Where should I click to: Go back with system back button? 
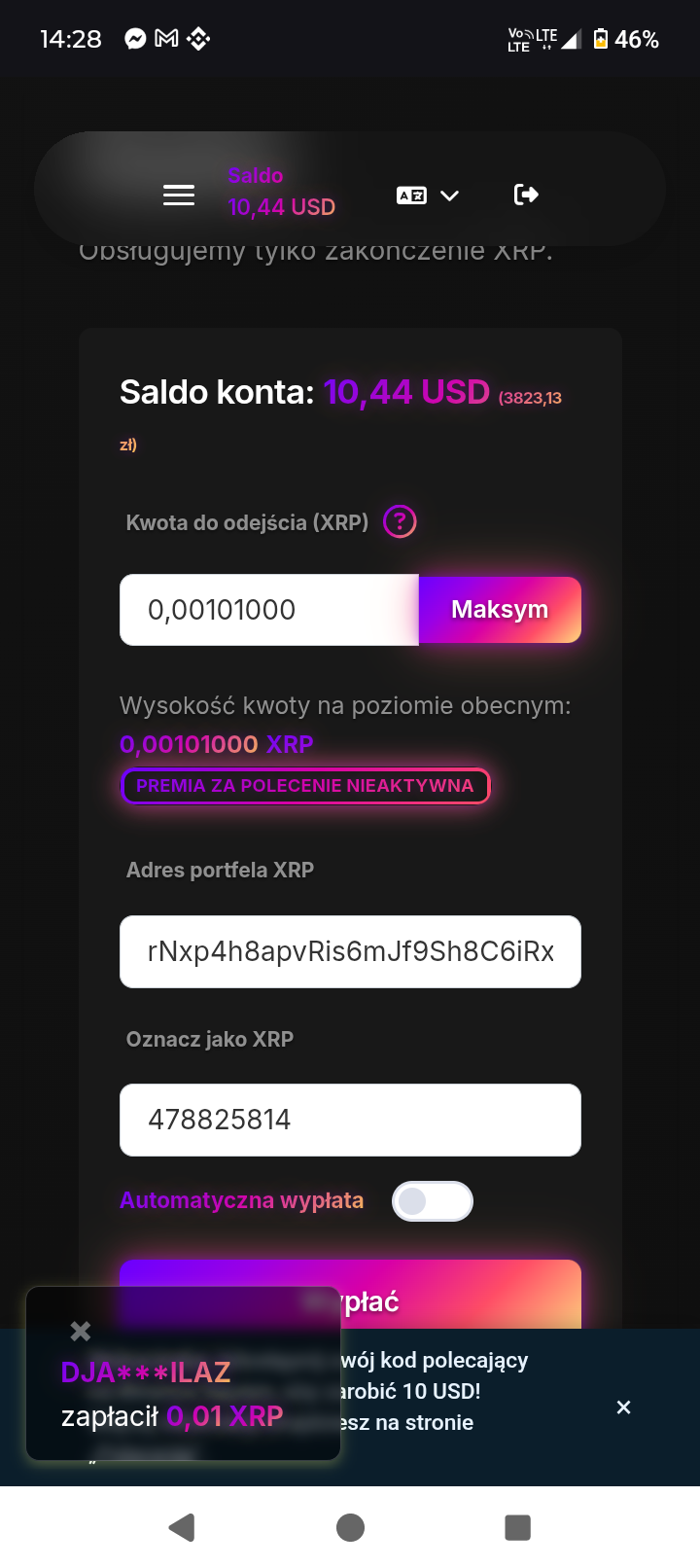tap(182, 1527)
